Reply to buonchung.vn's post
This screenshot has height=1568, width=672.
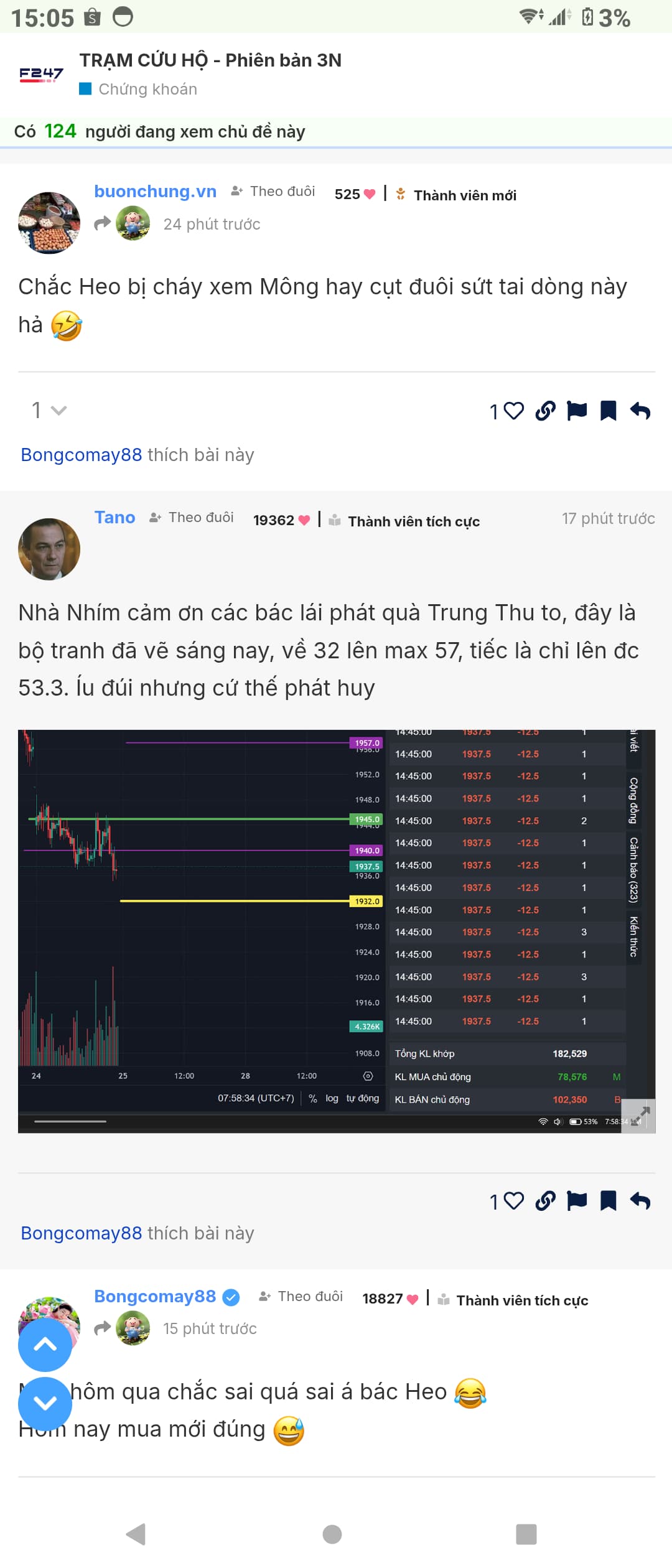pos(640,411)
